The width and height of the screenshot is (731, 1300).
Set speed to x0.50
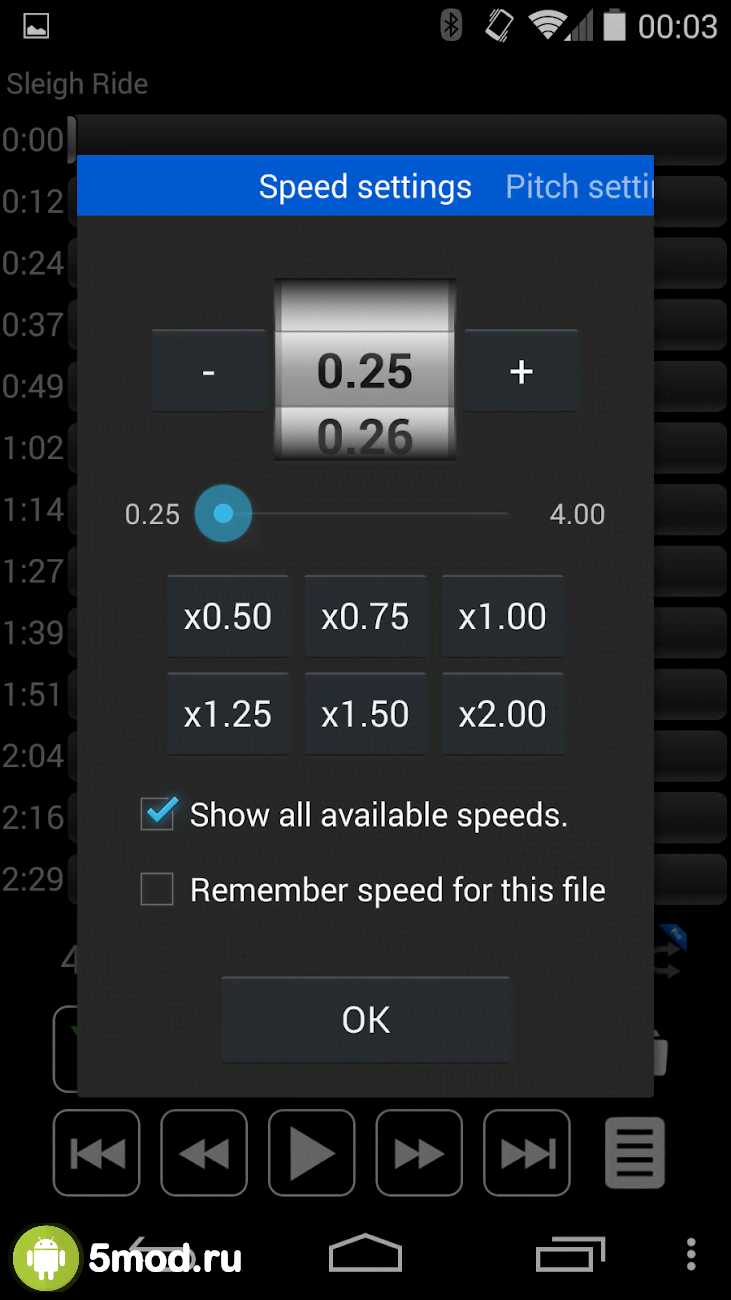[x=228, y=616]
